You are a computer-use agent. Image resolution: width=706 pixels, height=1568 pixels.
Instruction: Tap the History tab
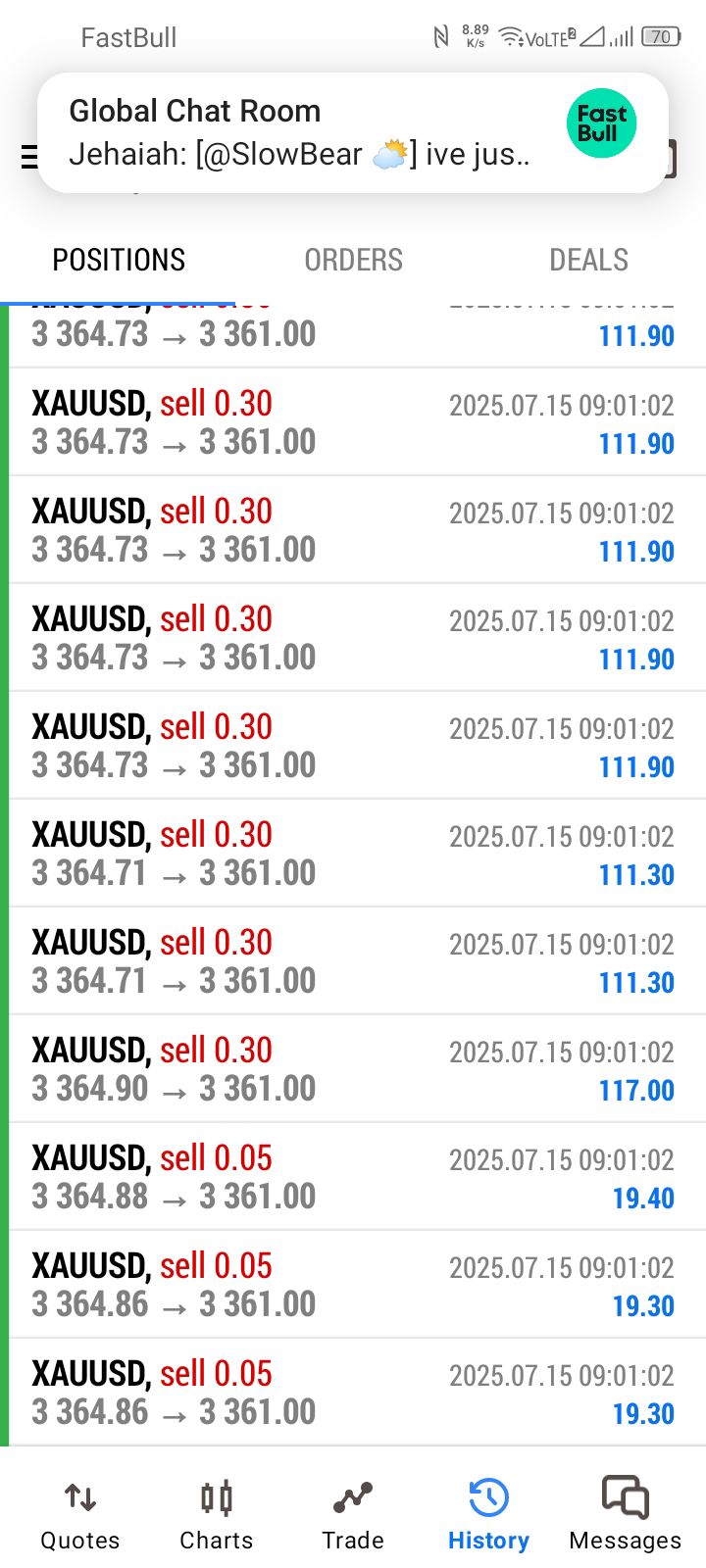pos(488,1515)
